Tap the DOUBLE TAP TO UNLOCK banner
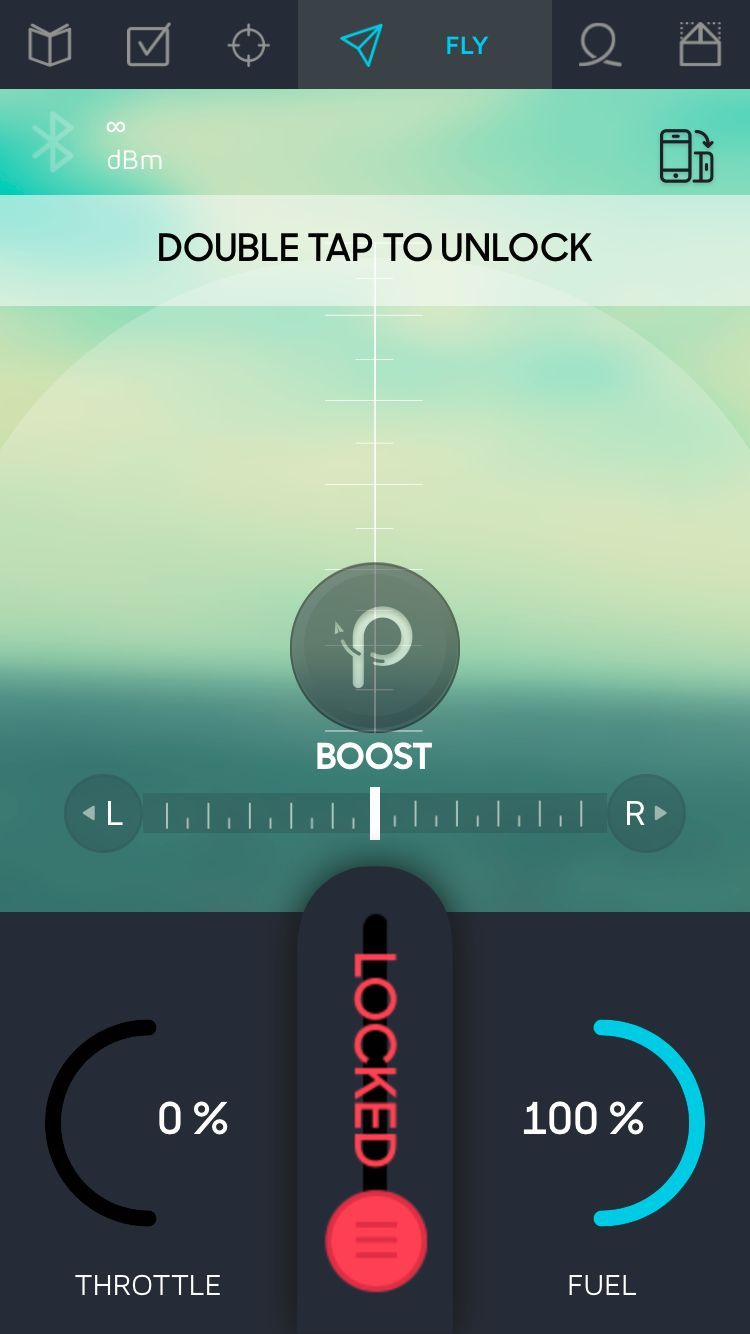 [375, 249]
